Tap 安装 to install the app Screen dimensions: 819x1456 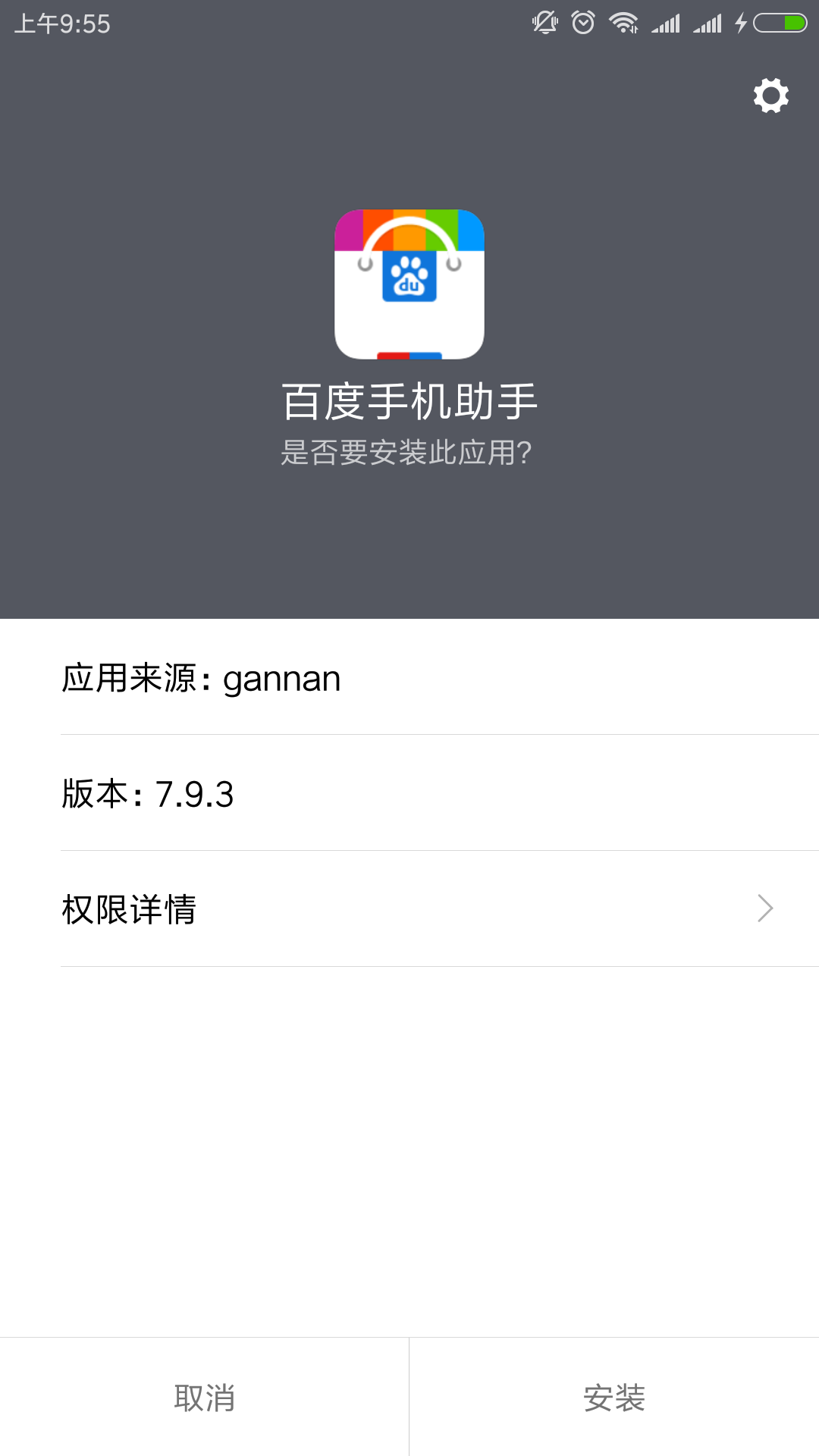[614, 1397]
